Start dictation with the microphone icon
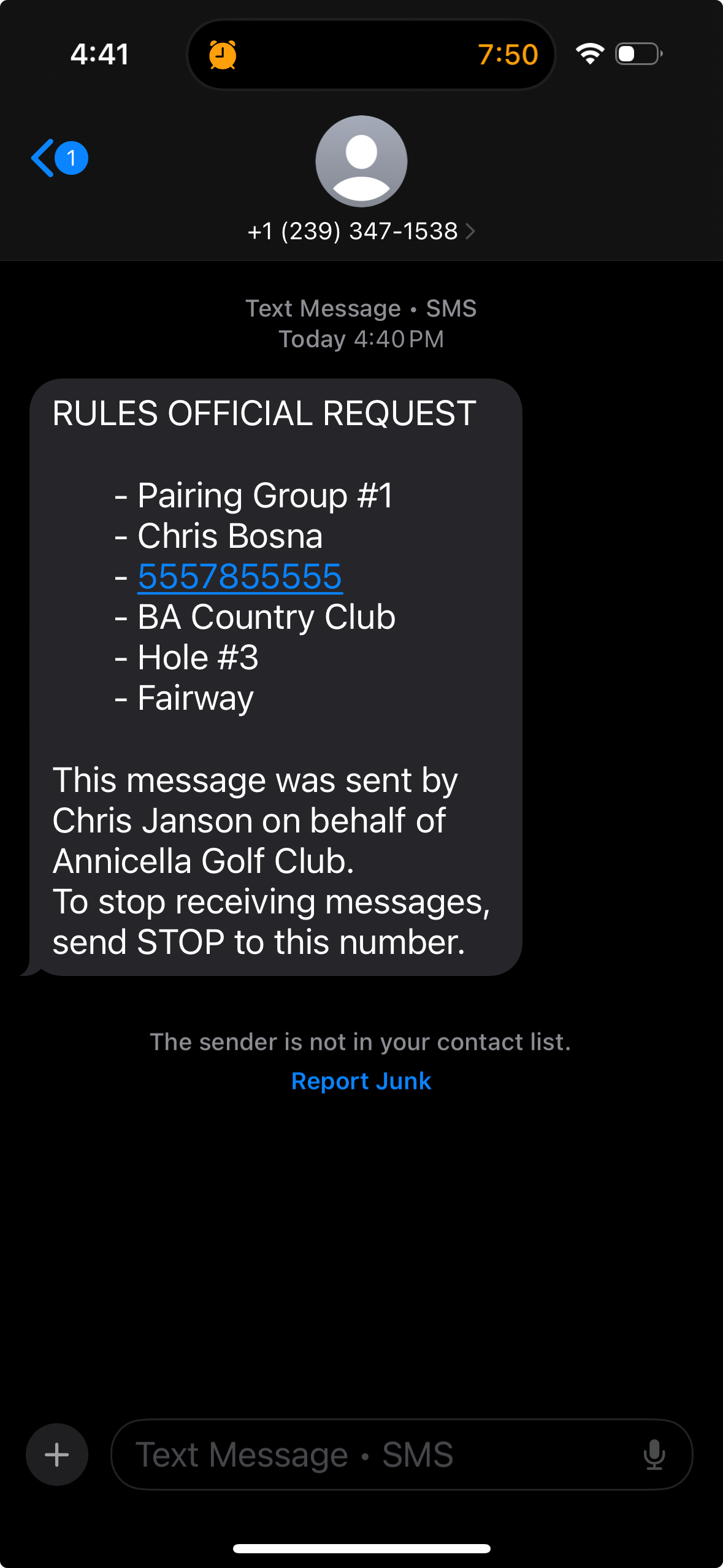 654,1455
